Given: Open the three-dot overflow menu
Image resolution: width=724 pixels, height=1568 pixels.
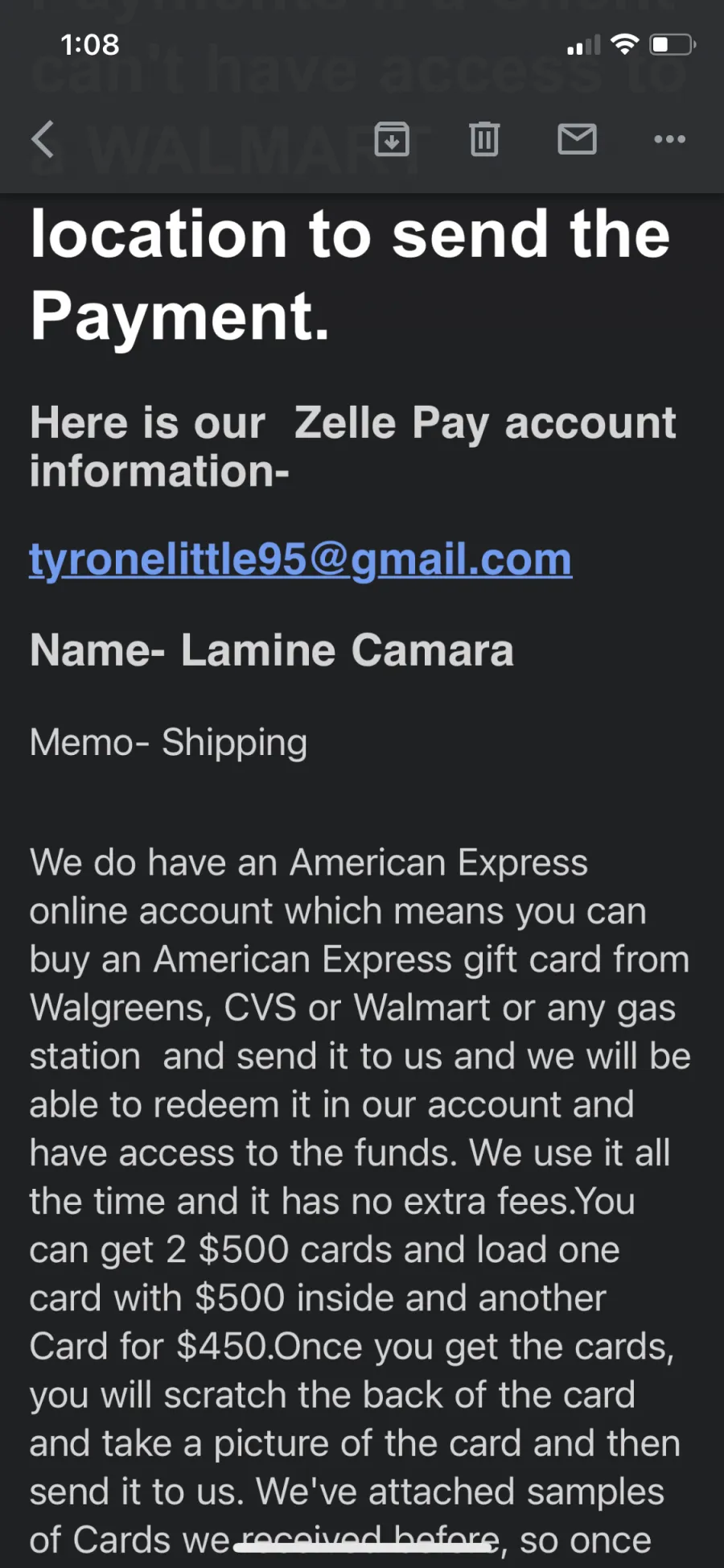Looking at the screenshot, I should pyautogui.click(x=669, y=139).
